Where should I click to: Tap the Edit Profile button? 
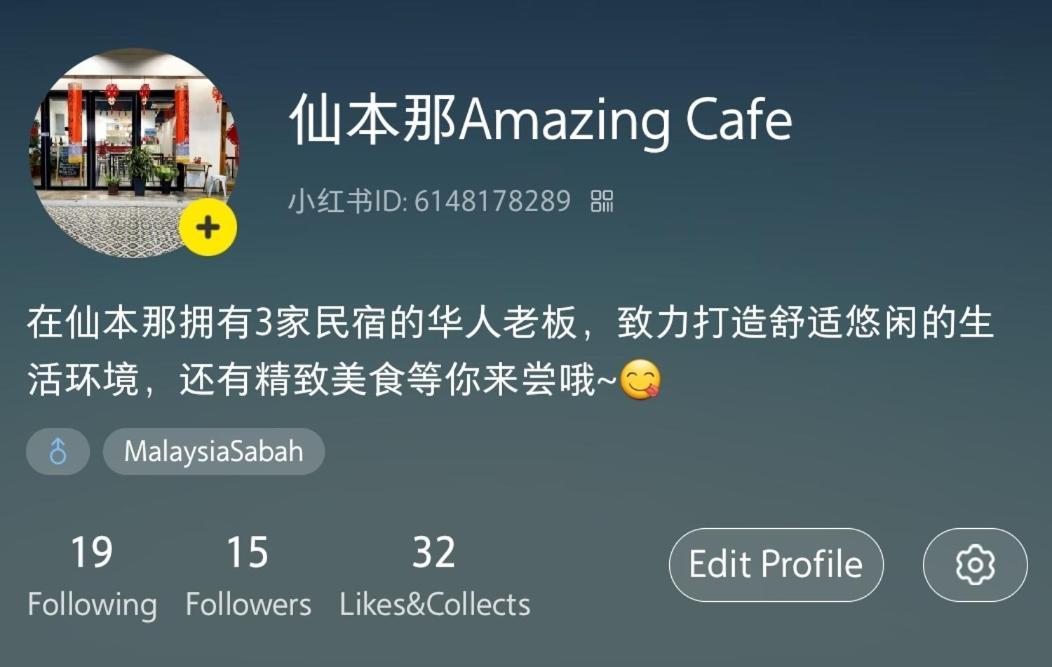tap(776, 565)
